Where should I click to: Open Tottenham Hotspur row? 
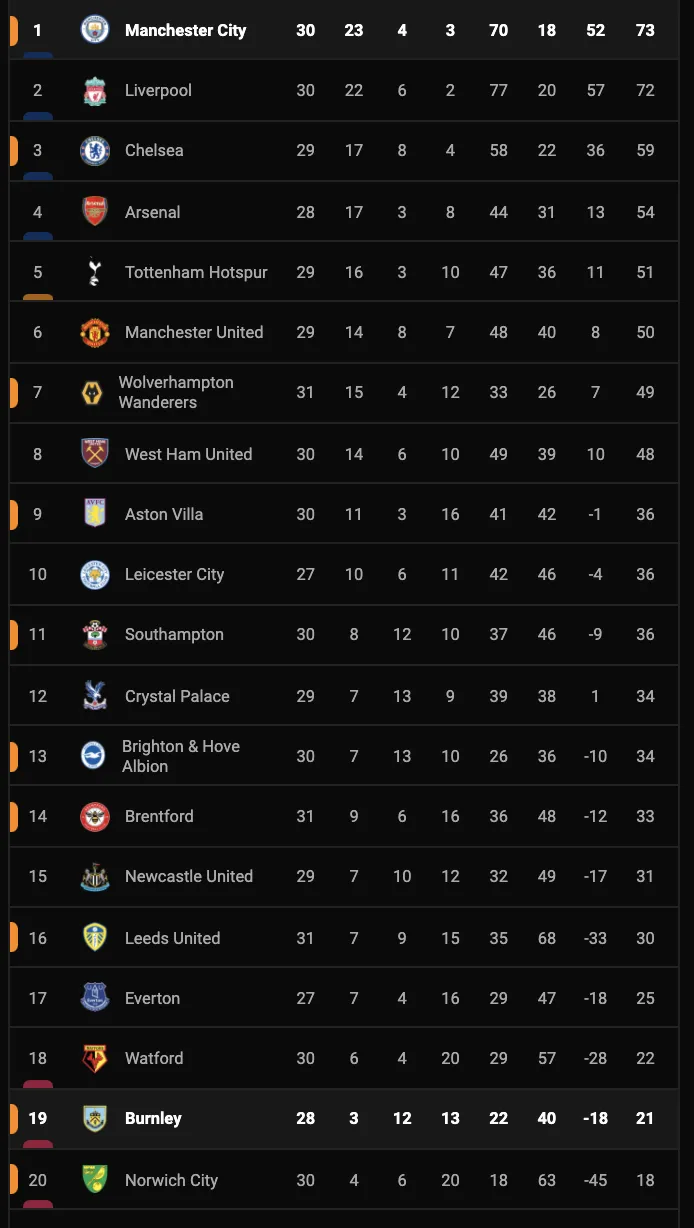pyautogui.click(x=196, y=272)
